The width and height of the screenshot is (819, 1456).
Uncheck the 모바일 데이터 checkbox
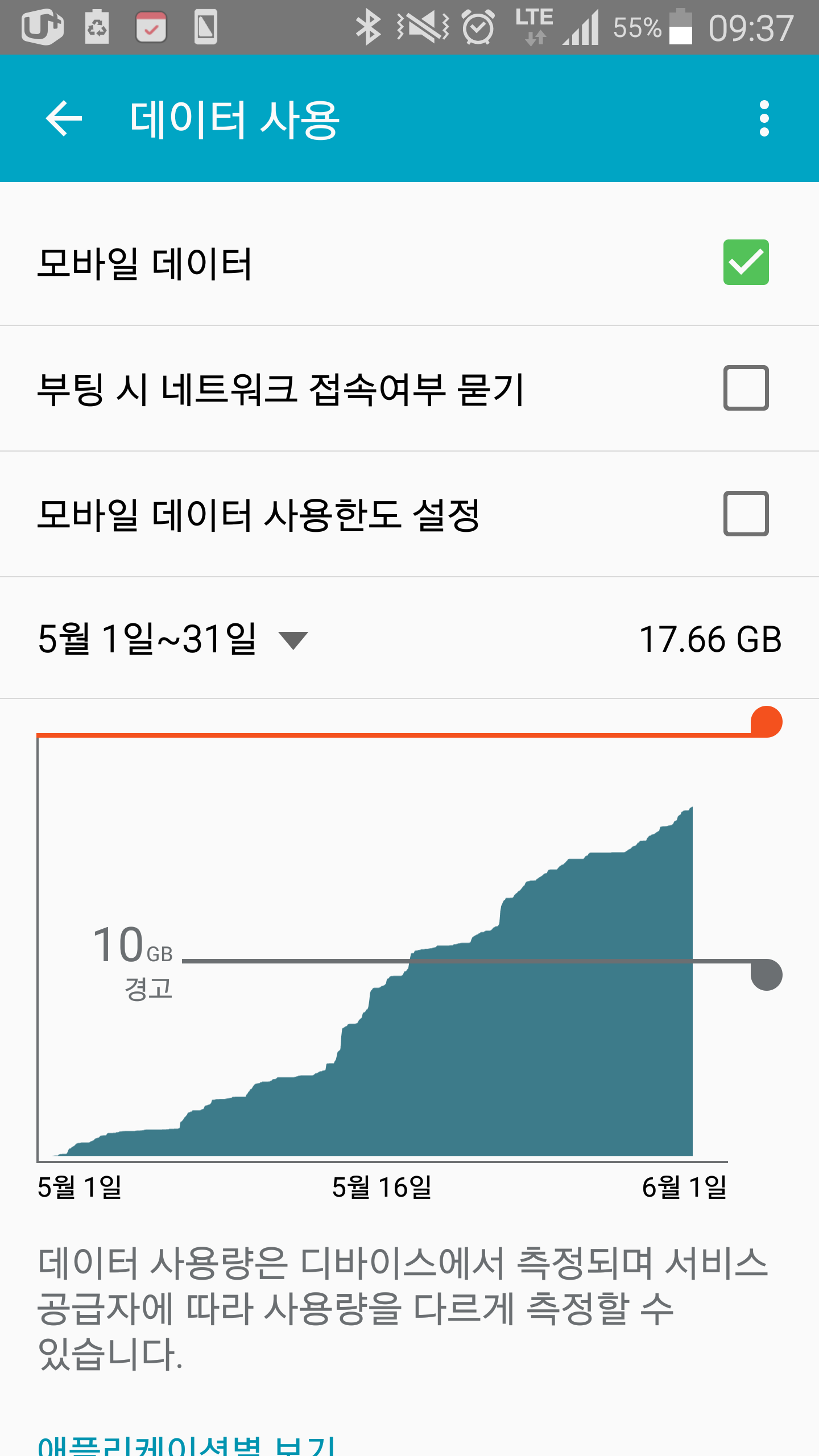745,262
